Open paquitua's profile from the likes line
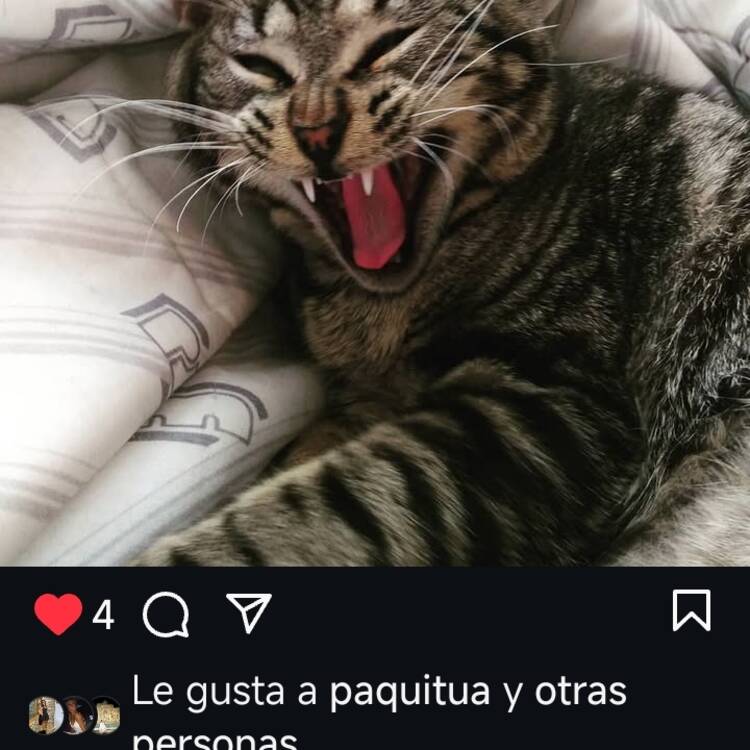Screen dimensions: 750x750 (x=410, y=692)
